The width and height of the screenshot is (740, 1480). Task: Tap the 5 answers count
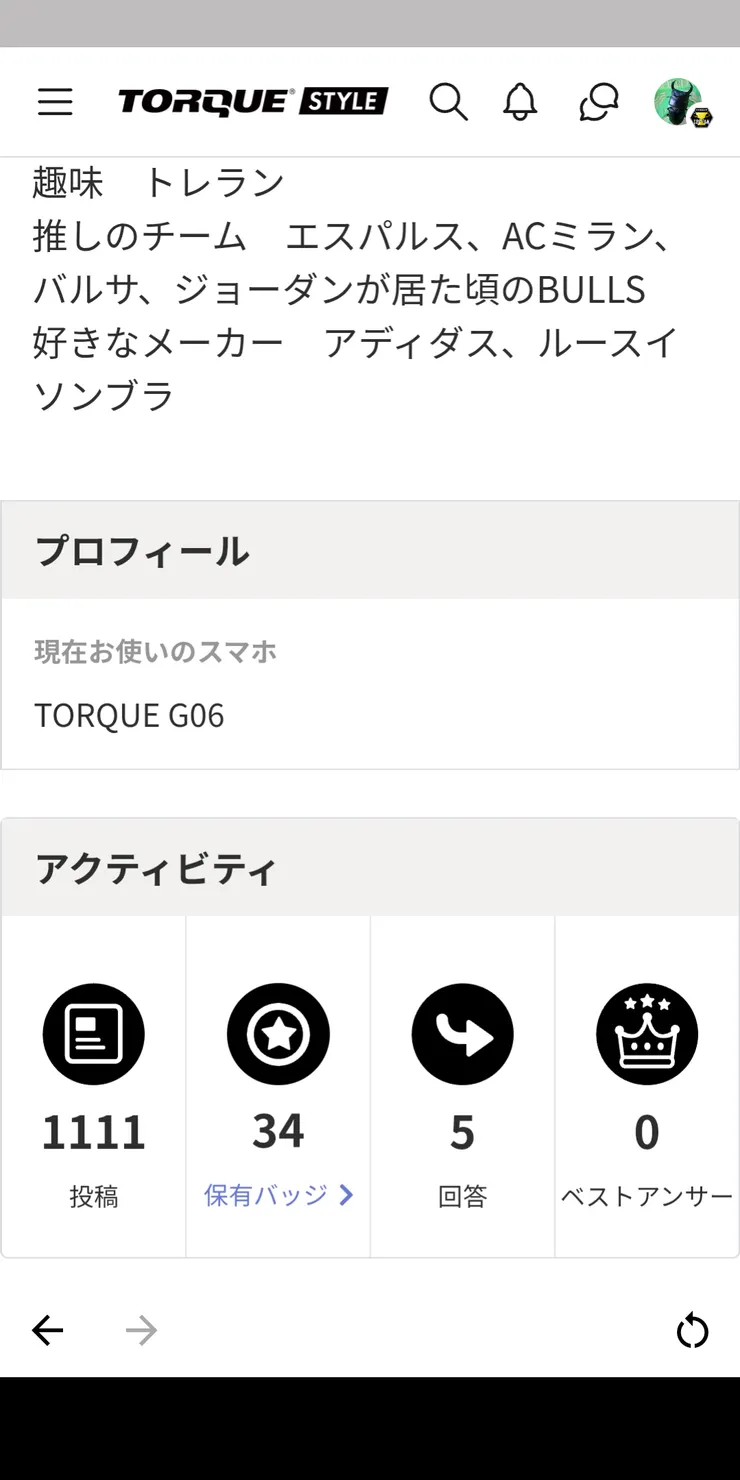click(x=462, y=1131)
